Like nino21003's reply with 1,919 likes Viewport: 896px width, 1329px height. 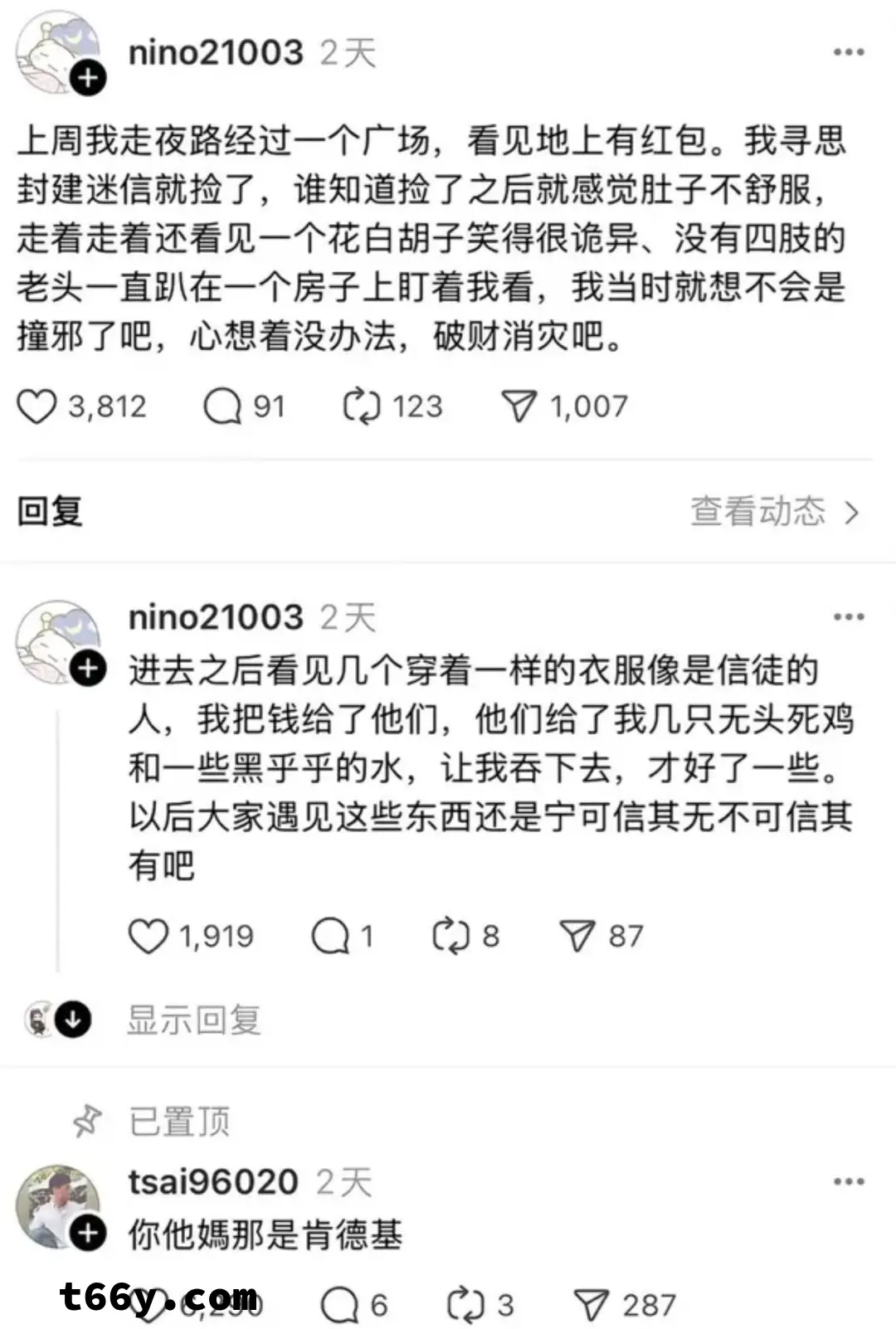tap(149, 936)
